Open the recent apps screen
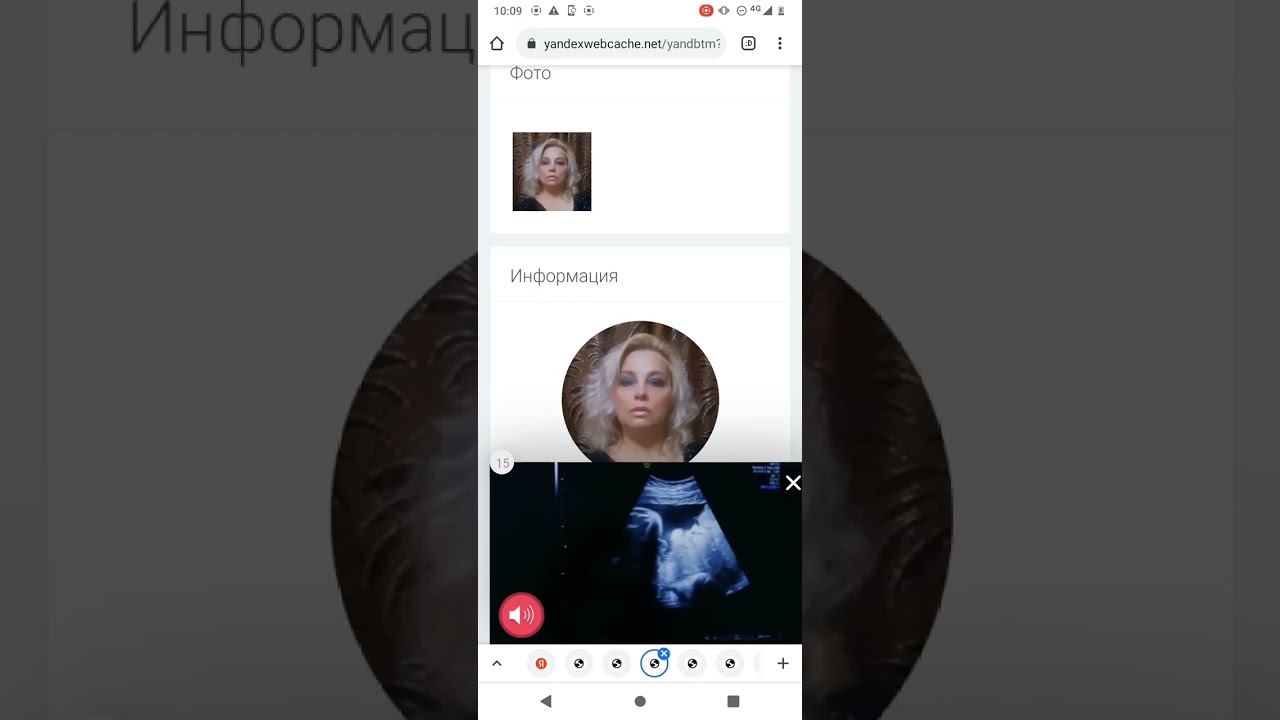1280x720 pixels. click(x=733, y=702)
